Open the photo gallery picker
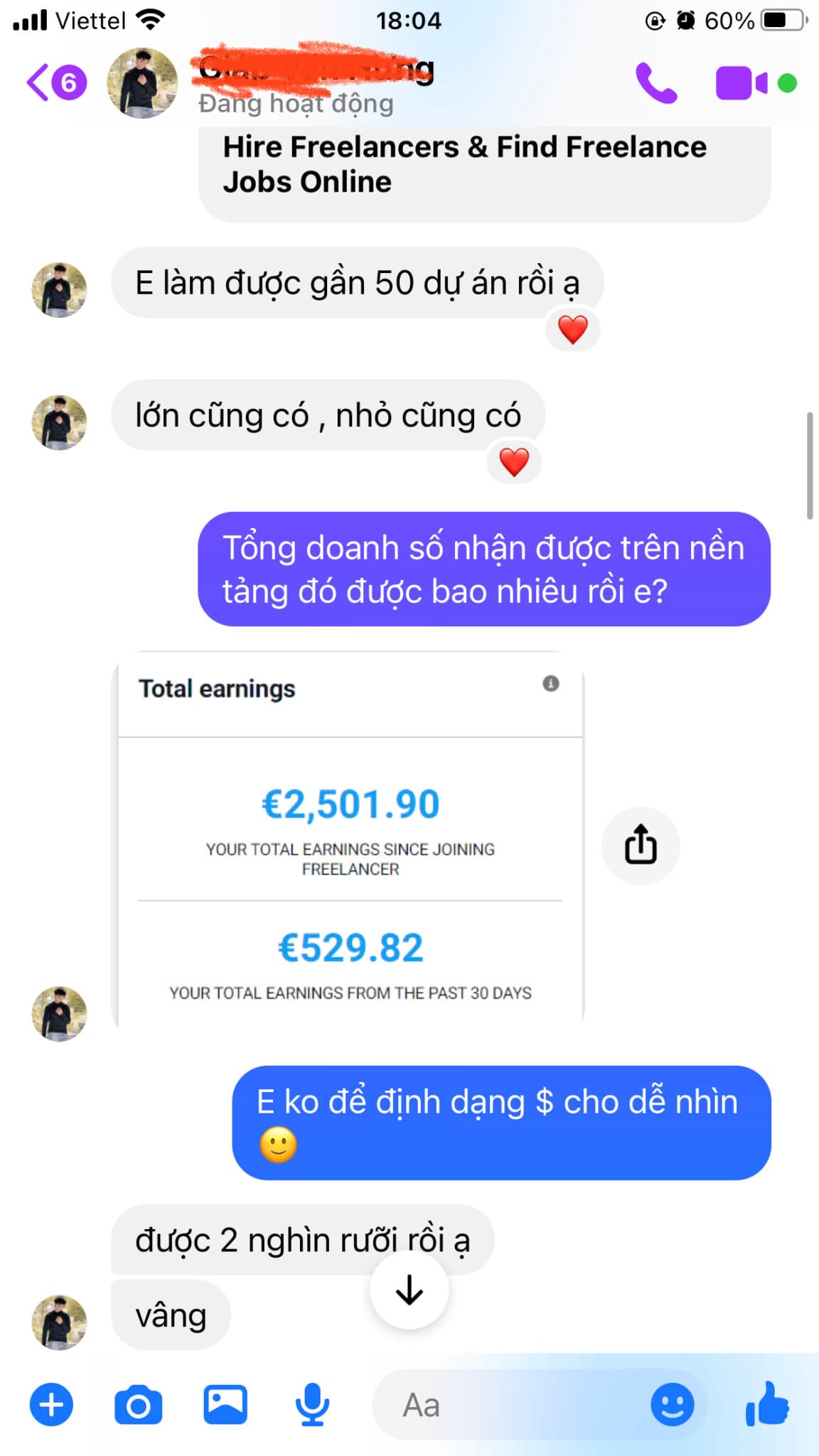This screenshot has width=819, height=1456. [x=224, y=1404]
